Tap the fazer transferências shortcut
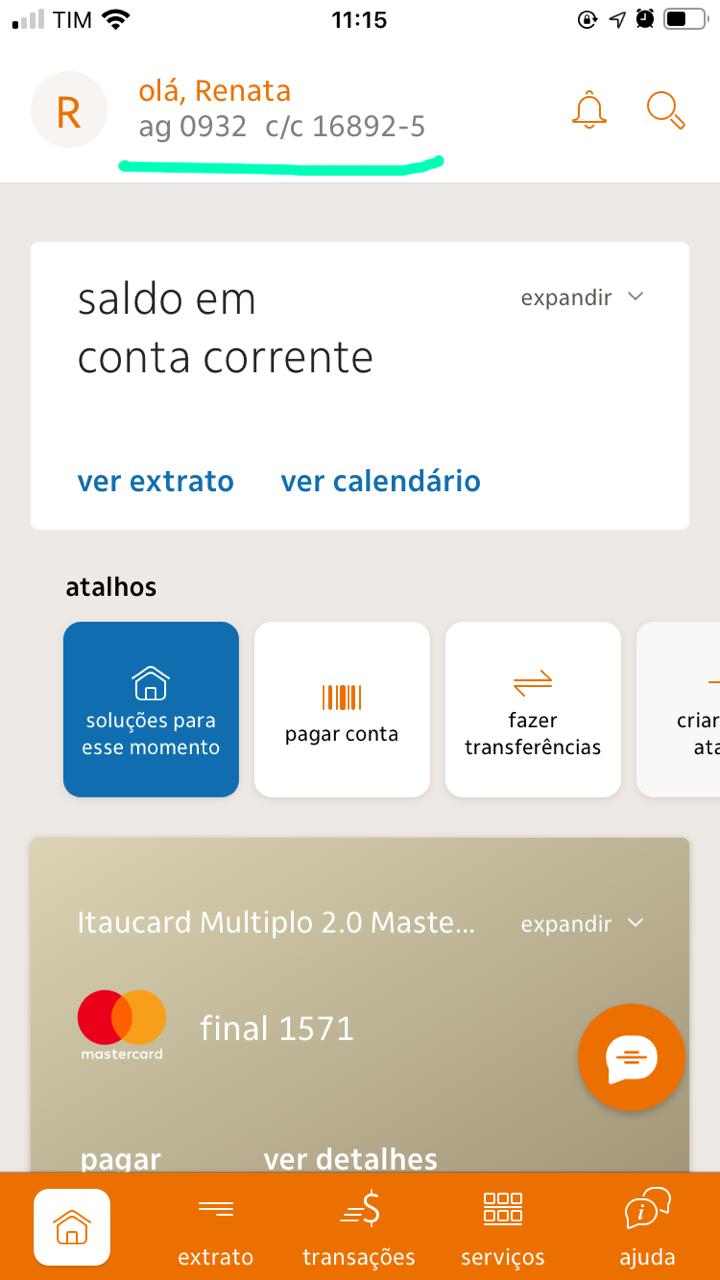The height and width of the screenshot is (1280, 720). (x=533, y=709)
